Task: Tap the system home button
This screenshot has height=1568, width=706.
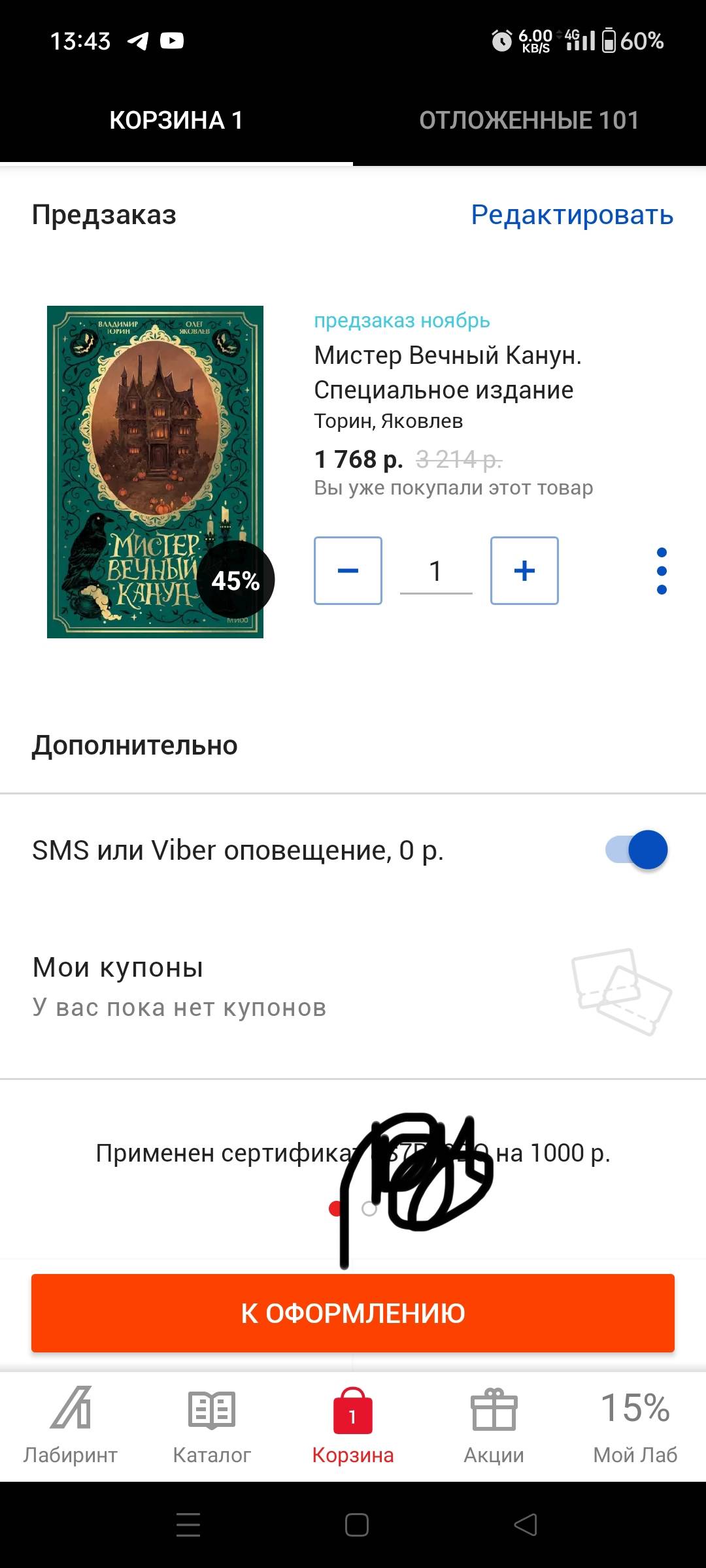Action: pyautogui.click(x=357, y=1525)
